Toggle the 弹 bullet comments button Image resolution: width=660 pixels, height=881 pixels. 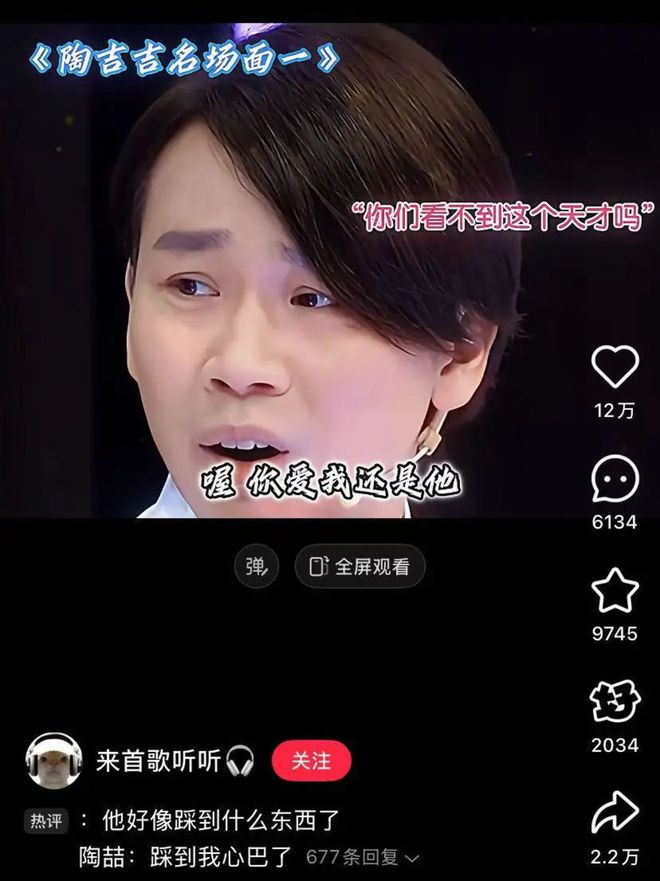[x=257, y=567]
